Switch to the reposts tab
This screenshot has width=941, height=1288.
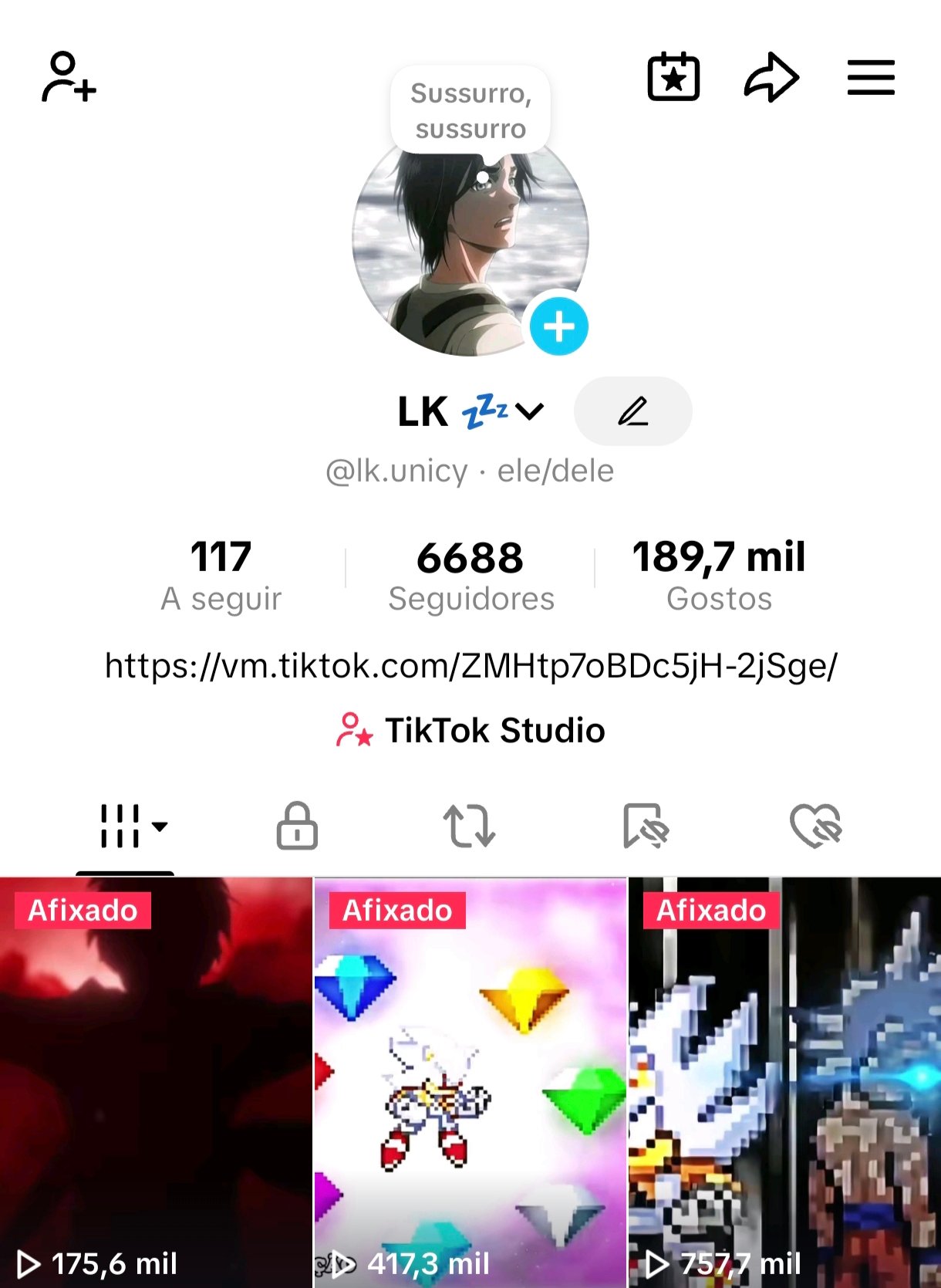(469, 827)
